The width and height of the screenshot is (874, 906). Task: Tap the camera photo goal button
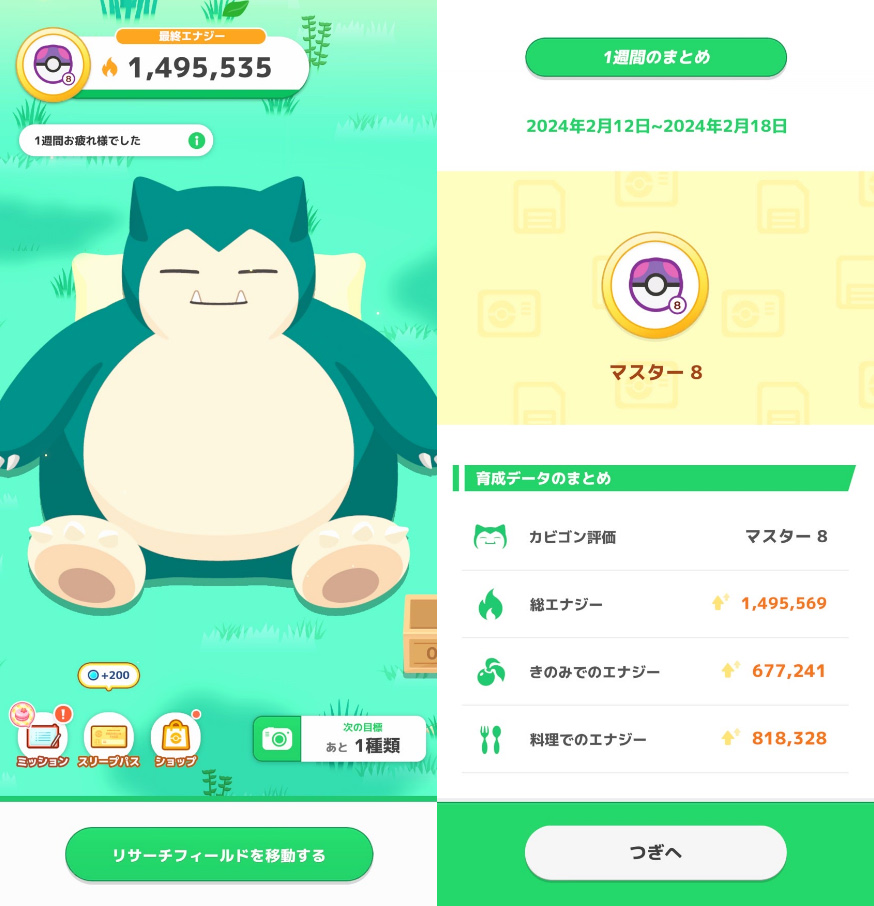277,739
